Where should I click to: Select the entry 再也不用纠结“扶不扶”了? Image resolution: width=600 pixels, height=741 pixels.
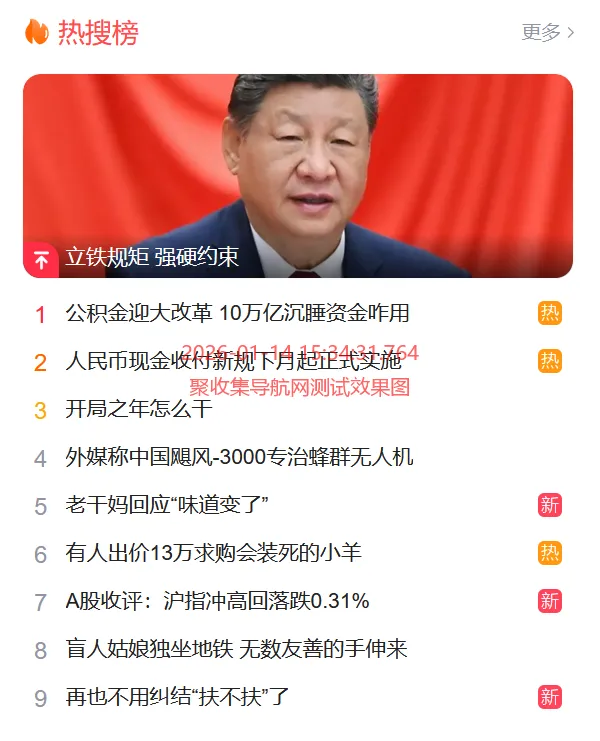point(178,697)
